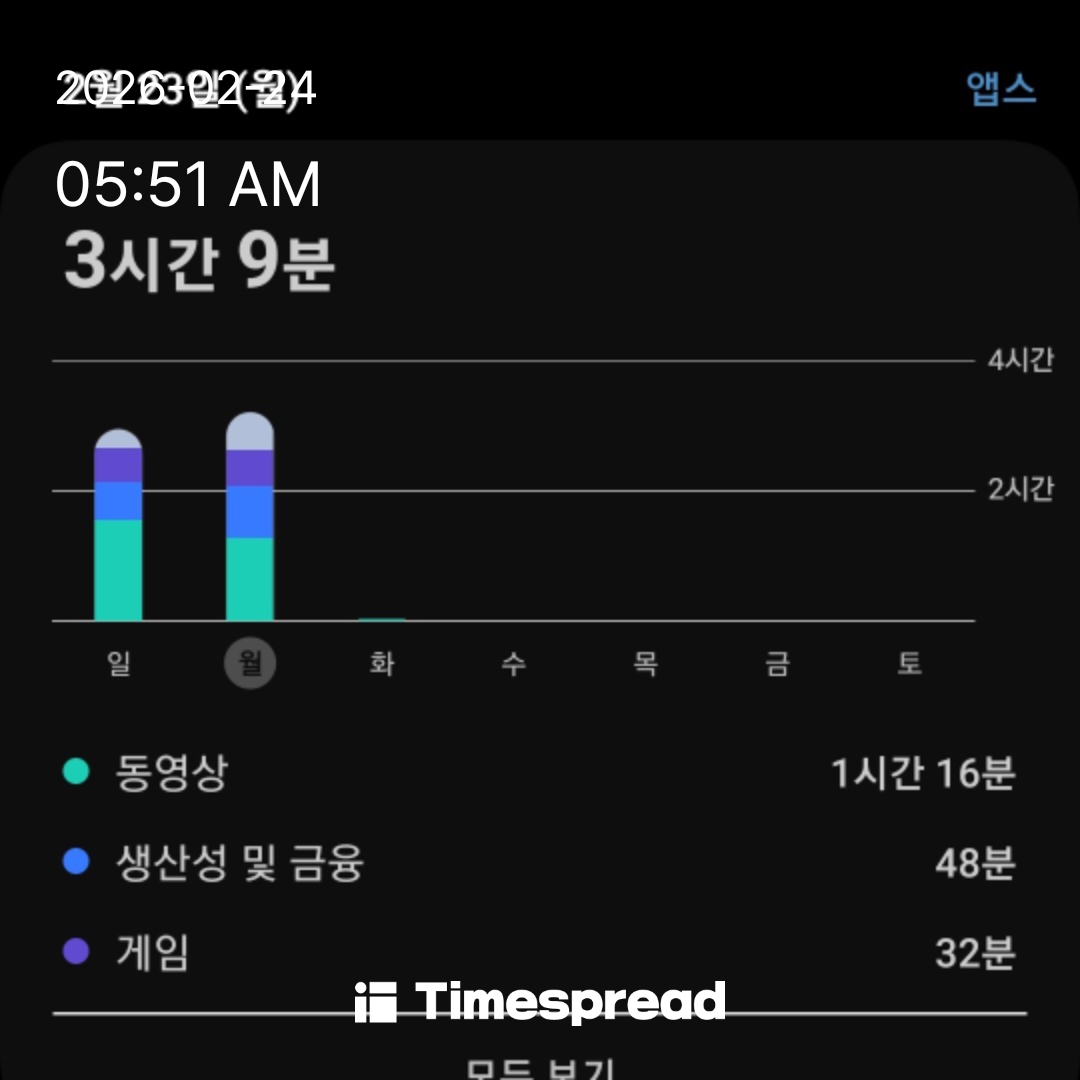
Task: Choose 수 on the weekly chart
Action: [513, 663]
